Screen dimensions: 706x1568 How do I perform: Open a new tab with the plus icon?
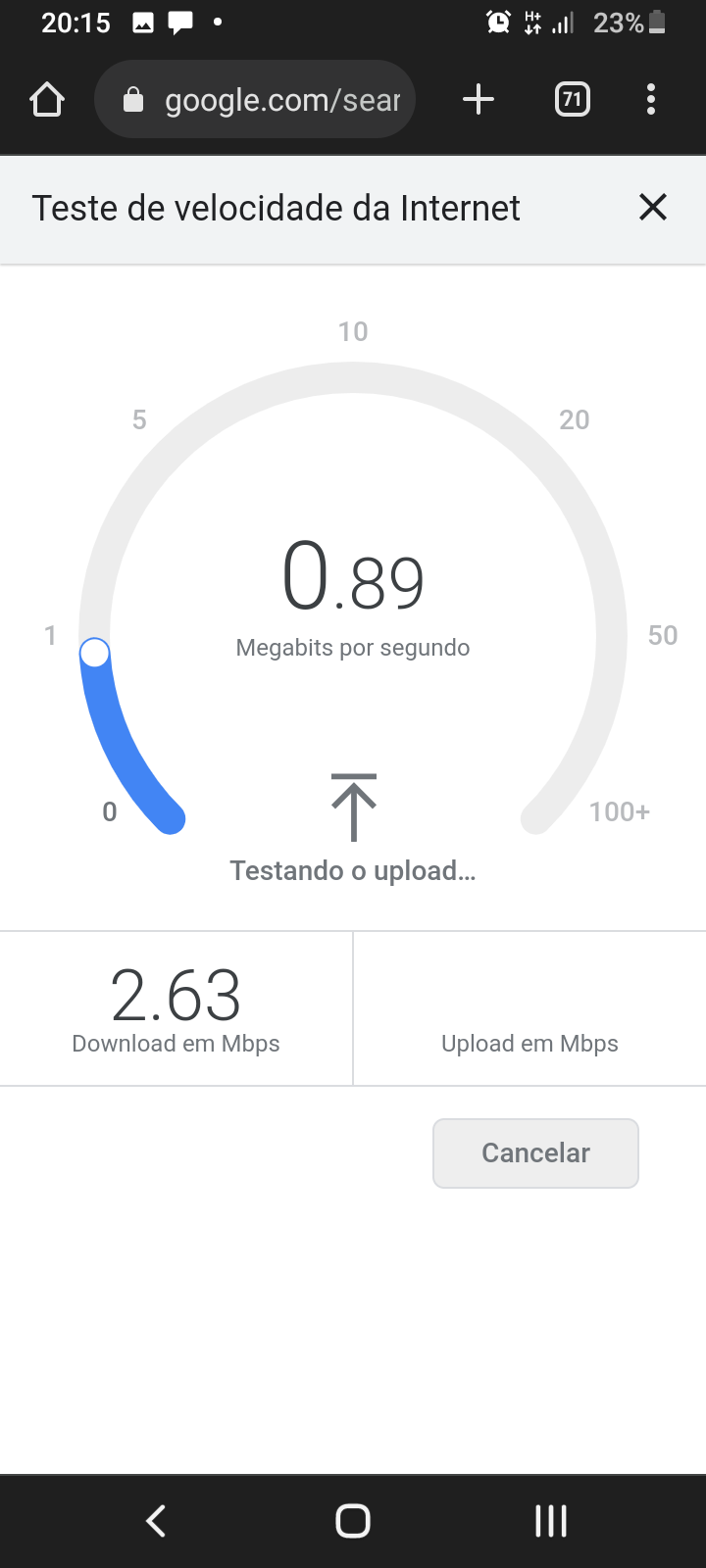tap(478, 98)
